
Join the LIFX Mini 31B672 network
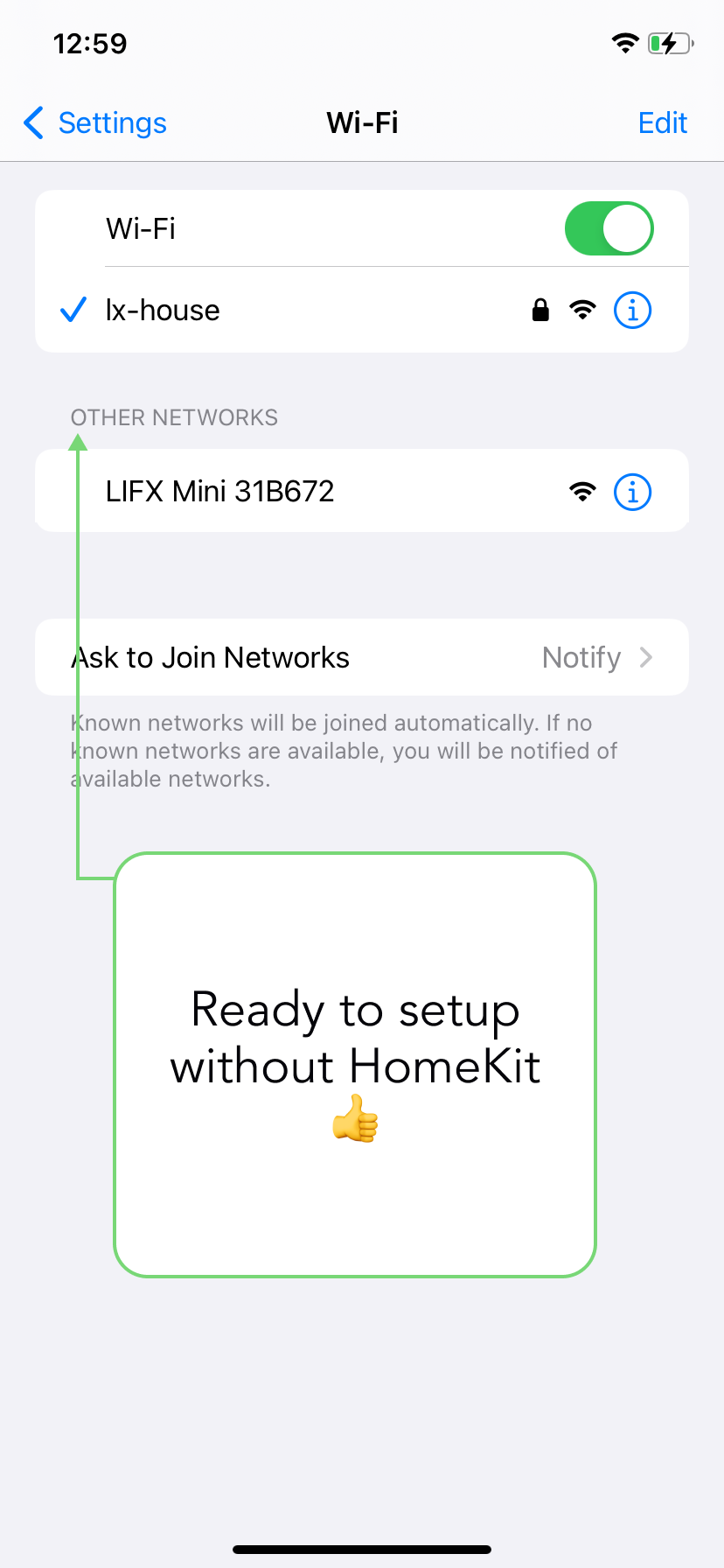click(x=262, y=492)
